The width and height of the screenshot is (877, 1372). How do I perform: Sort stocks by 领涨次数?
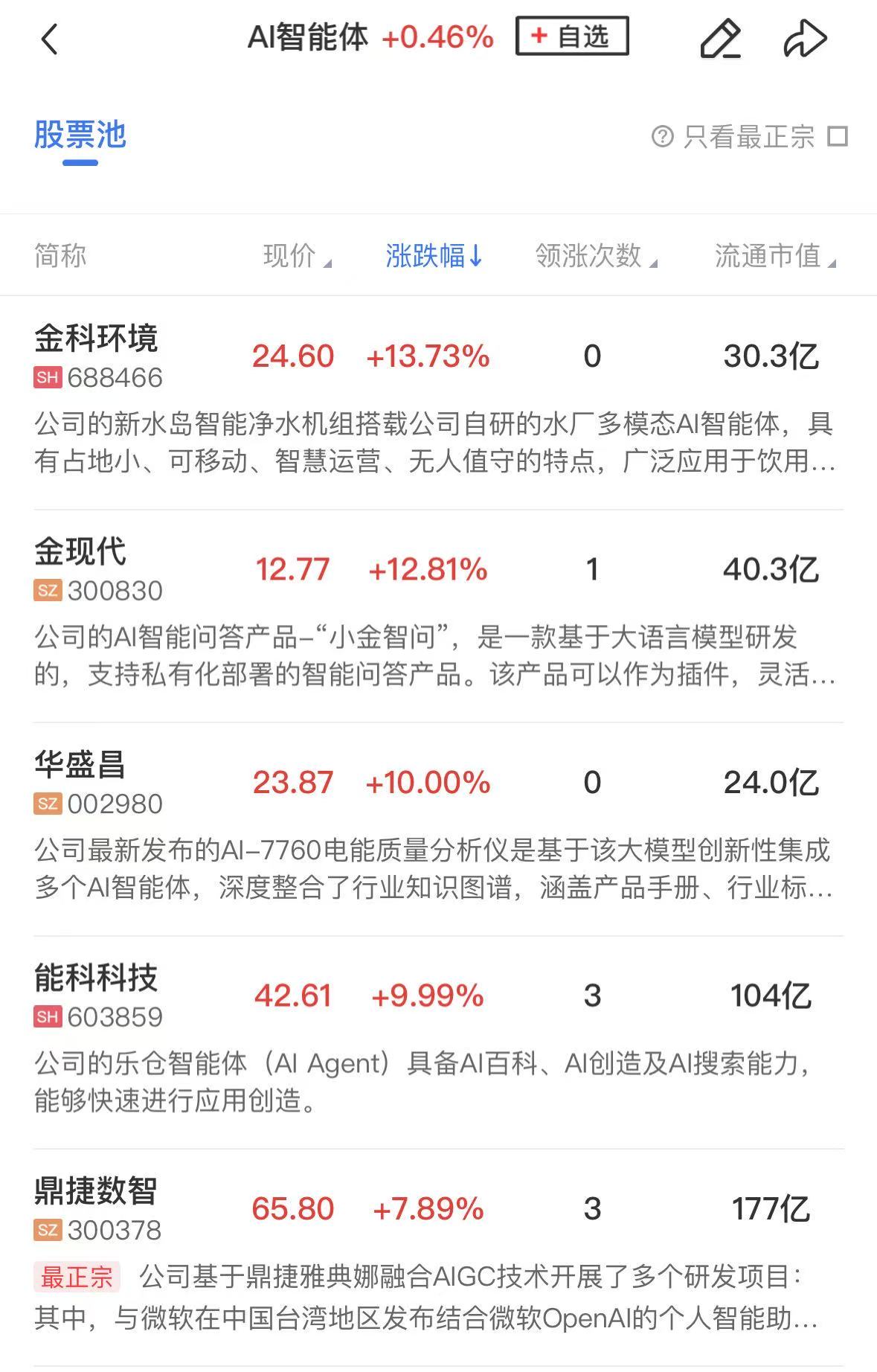(x=595, y=256)
